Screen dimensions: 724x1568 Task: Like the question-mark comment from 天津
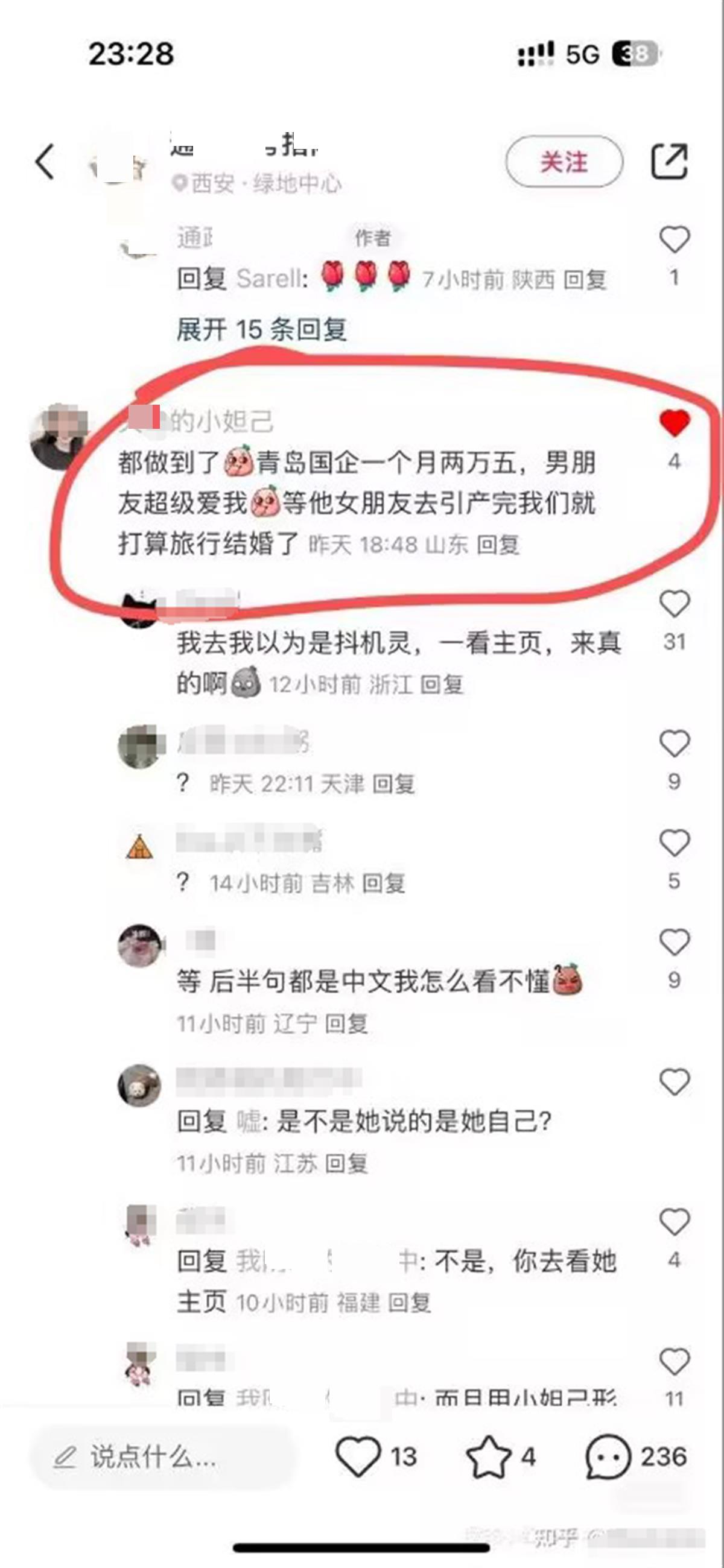coord(674,743)
